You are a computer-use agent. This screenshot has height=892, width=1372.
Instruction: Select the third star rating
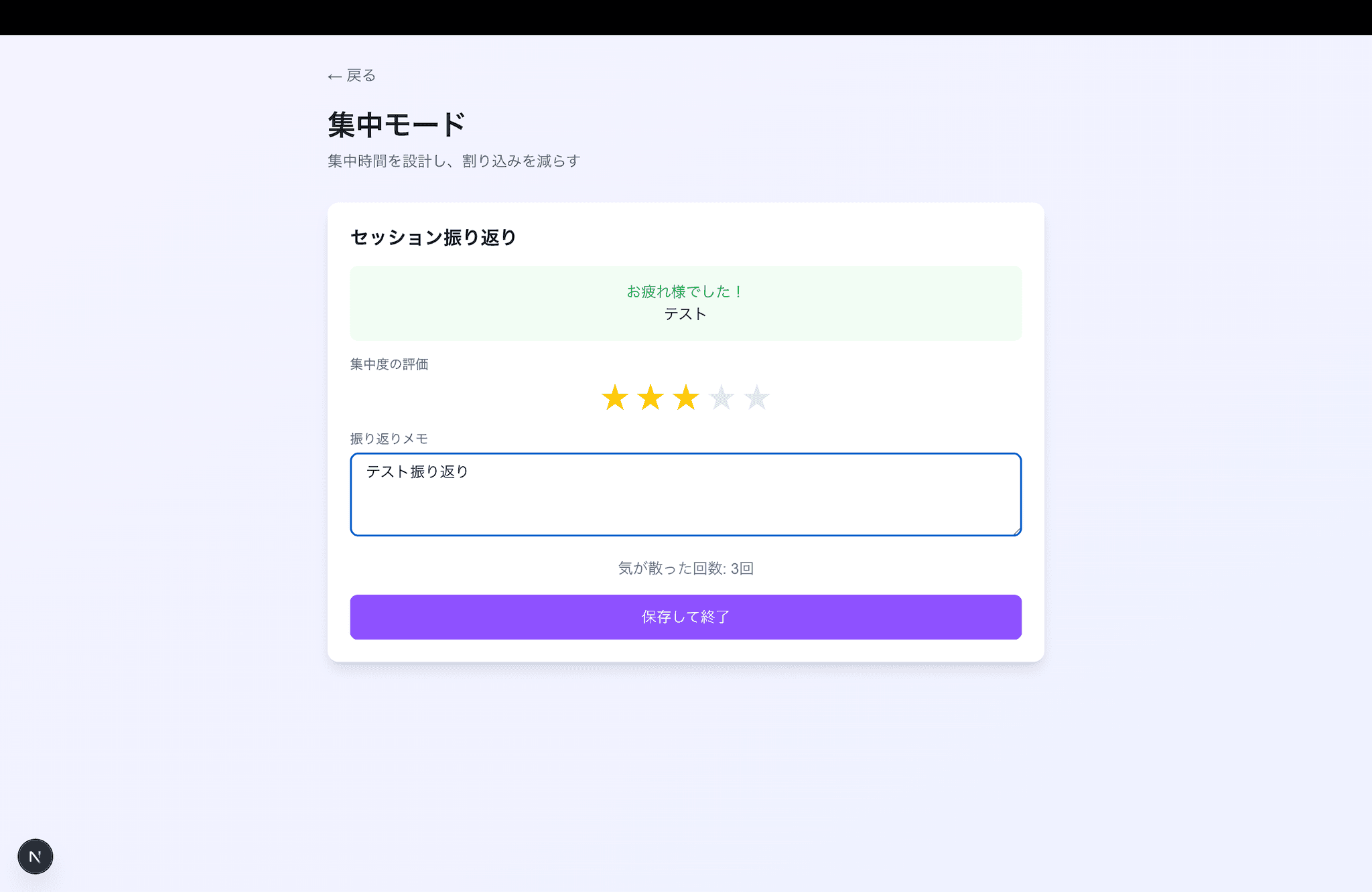685,398
